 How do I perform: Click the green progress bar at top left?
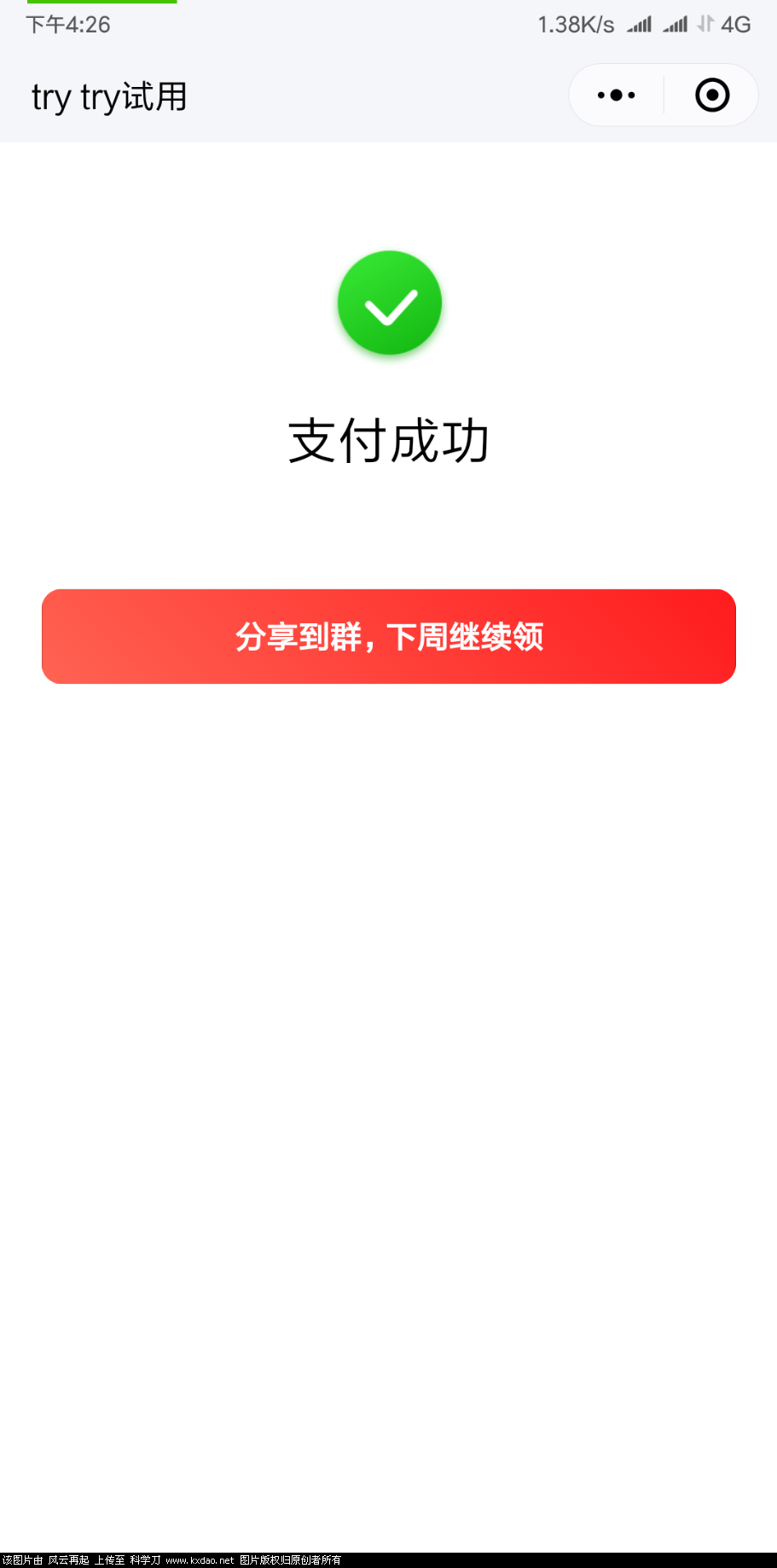coord(101,3)
